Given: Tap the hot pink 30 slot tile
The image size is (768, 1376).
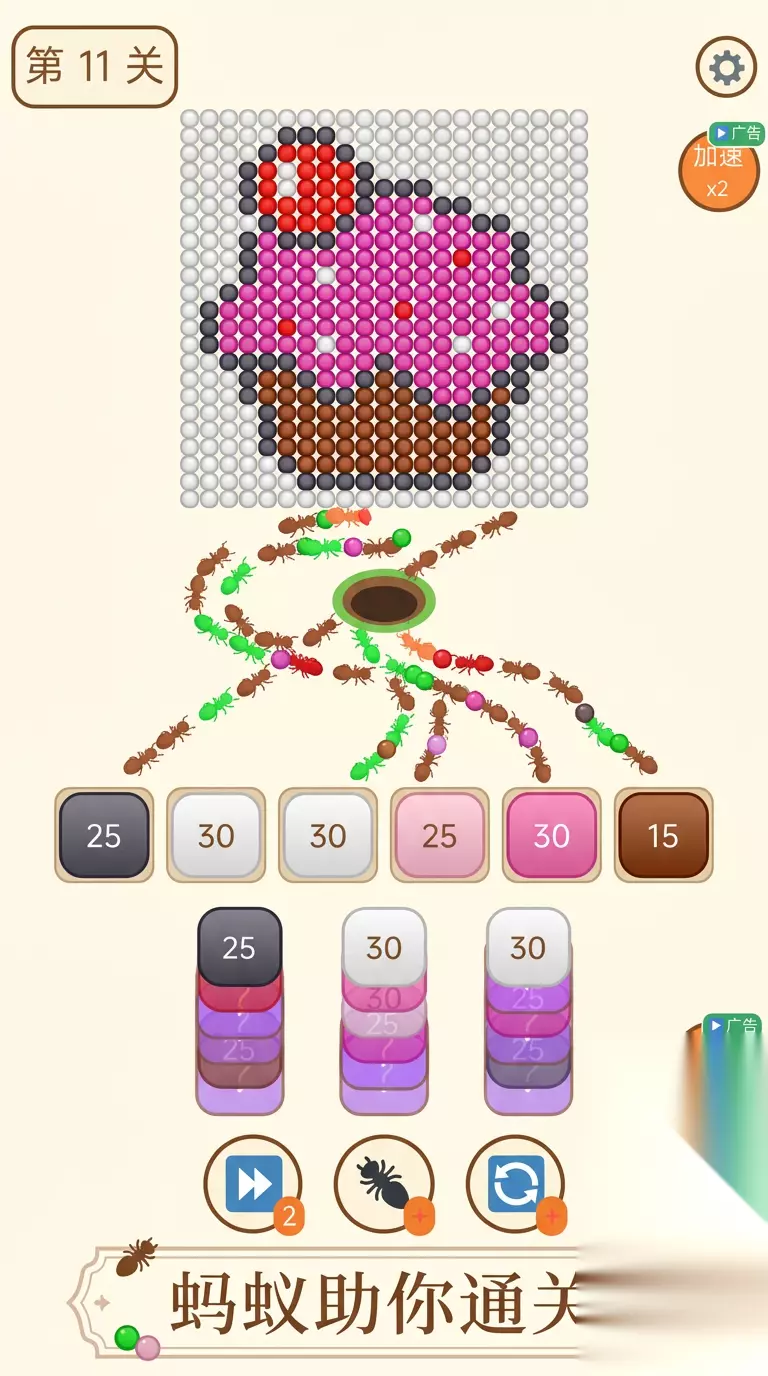Looking at the screenshot, I should point(551,835).
